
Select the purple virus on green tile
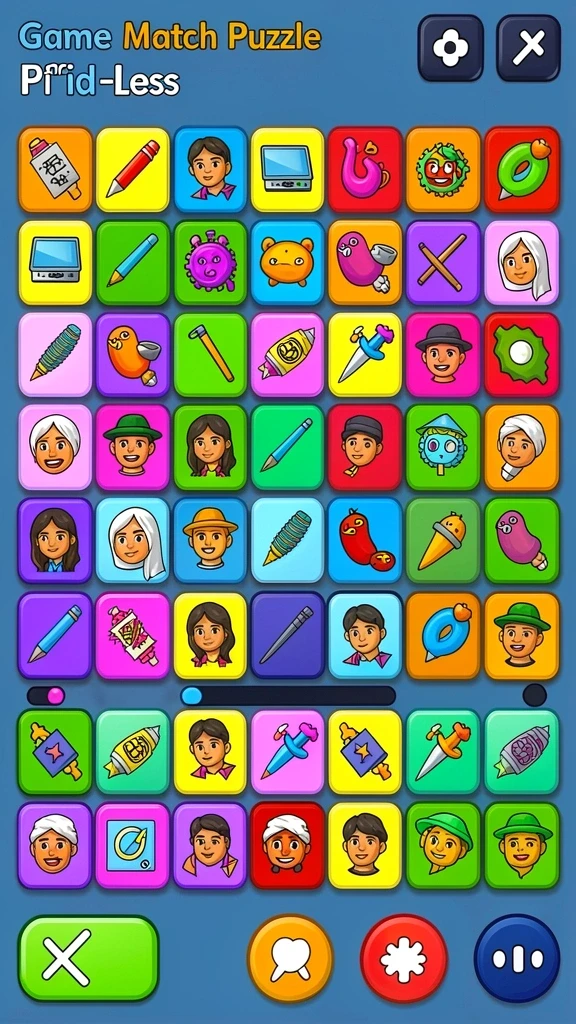click(210, 263)
